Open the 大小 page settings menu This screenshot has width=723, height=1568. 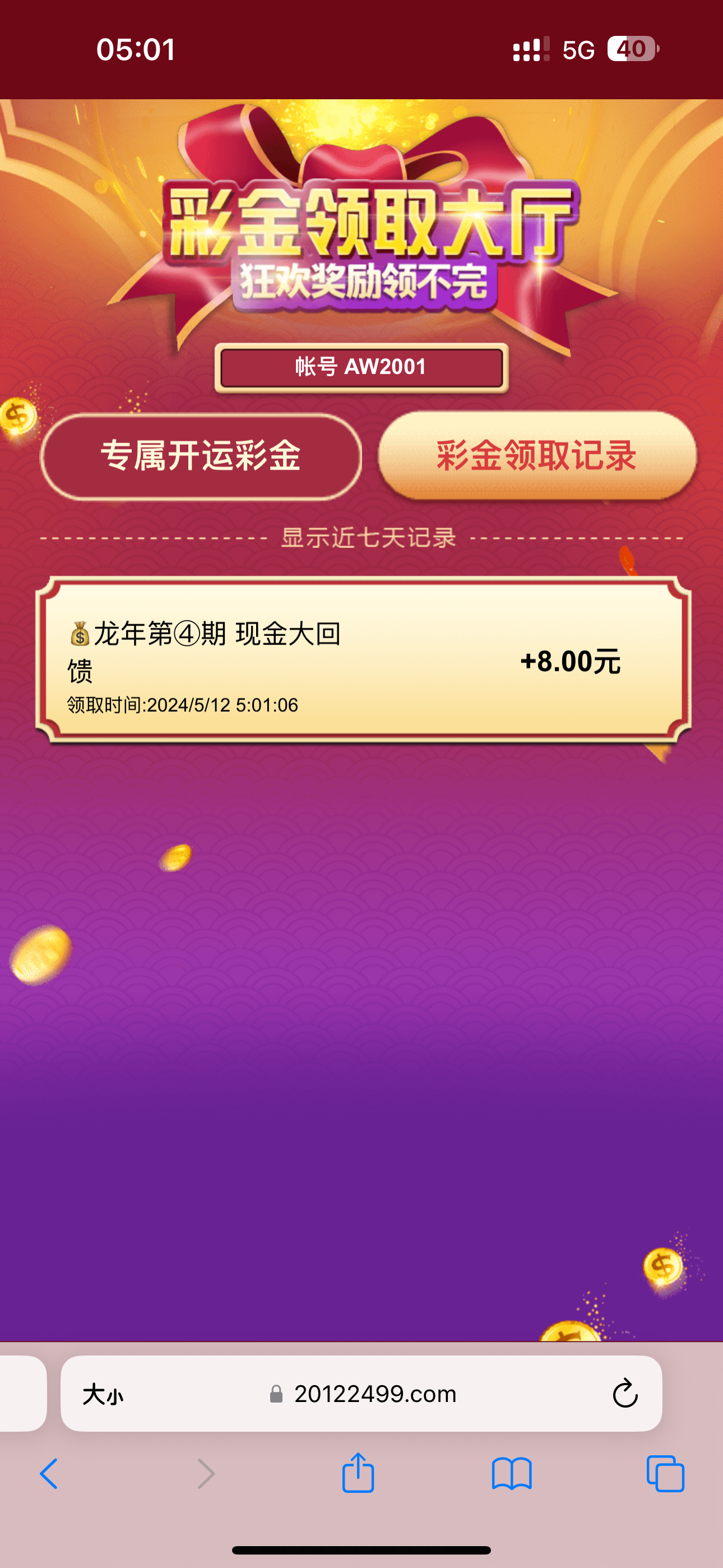[103, 1394]
